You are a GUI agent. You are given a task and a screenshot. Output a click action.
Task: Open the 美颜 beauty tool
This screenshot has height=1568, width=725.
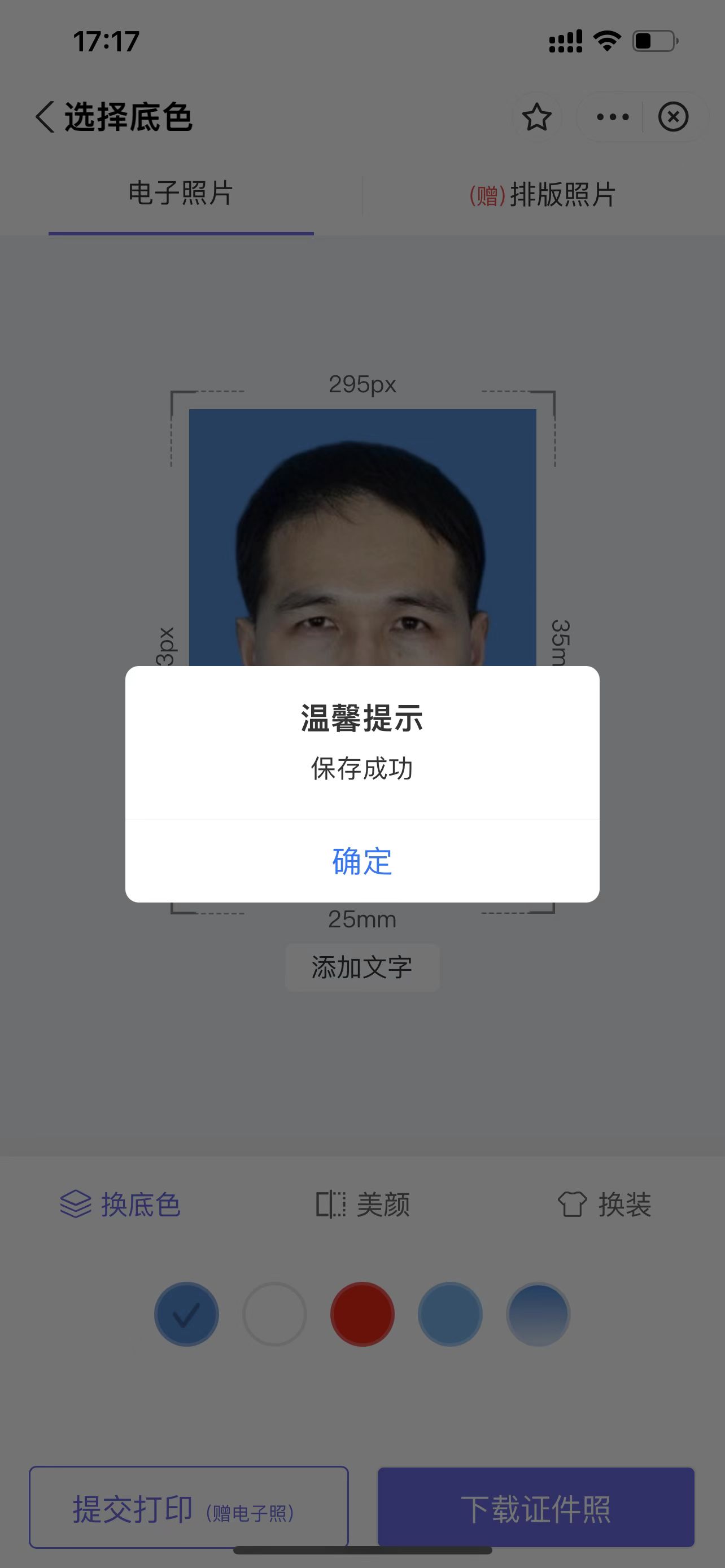363,1204
